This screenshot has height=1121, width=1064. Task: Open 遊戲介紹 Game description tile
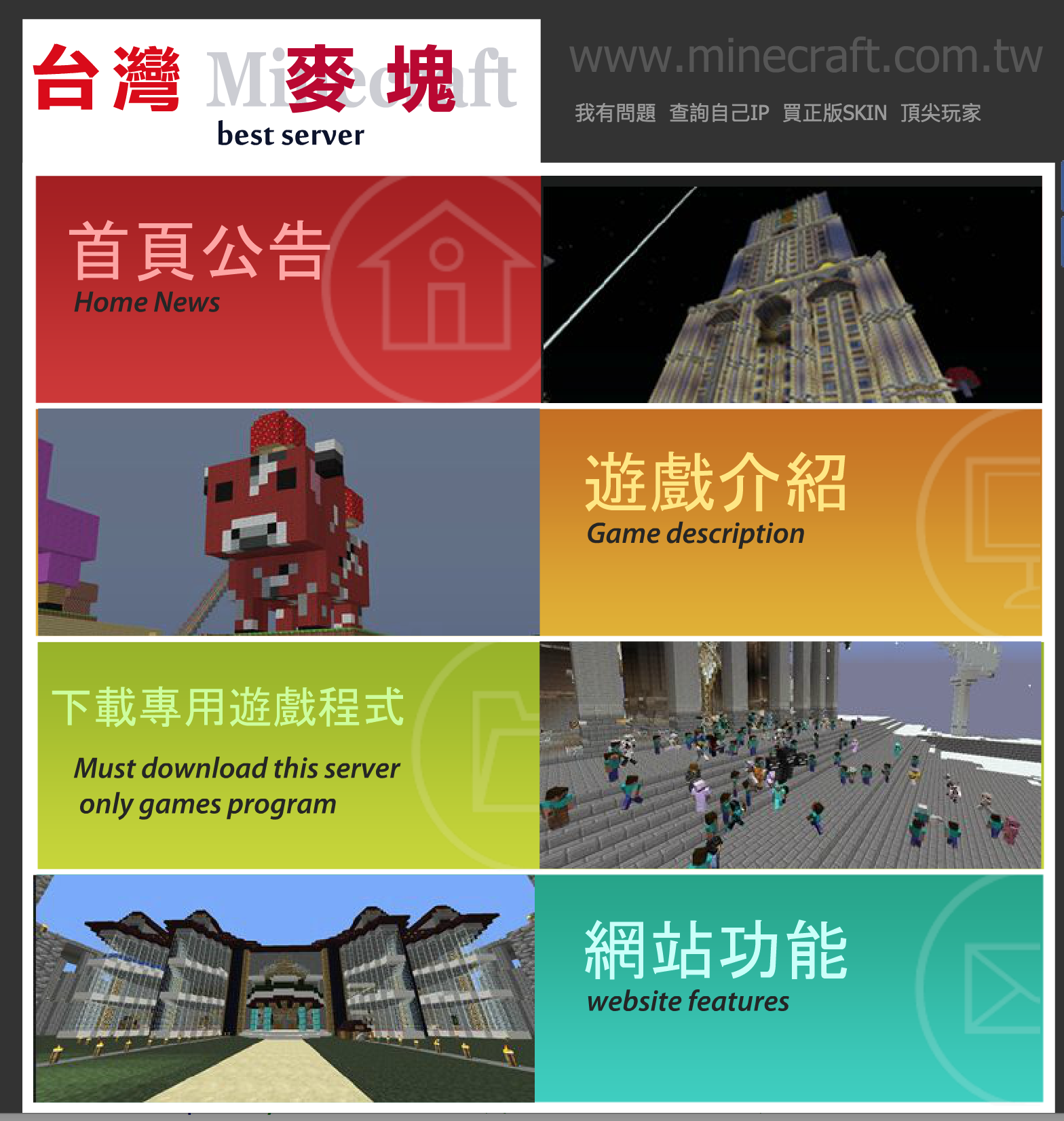pyautogui.click(x=791, y=522)
